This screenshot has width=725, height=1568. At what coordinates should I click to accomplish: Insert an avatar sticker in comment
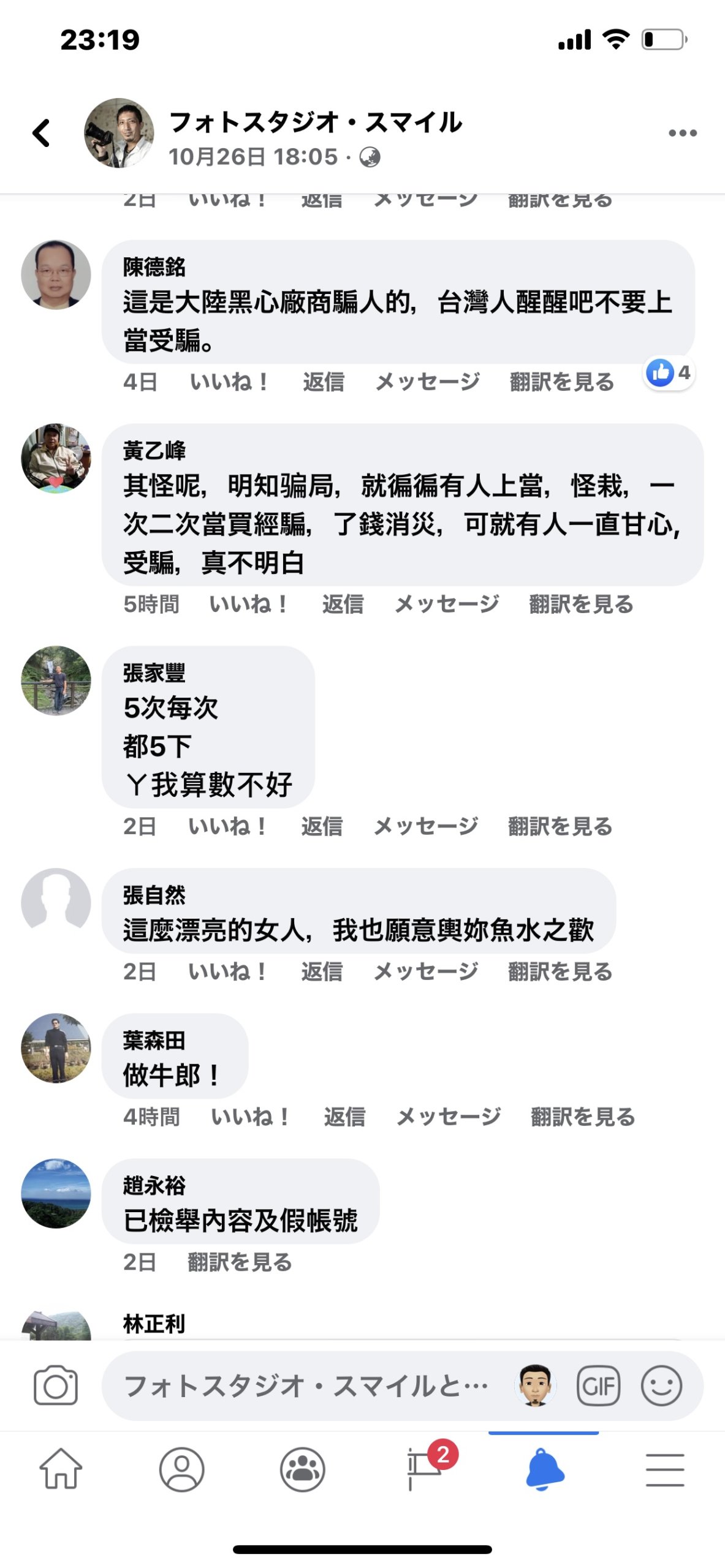pos(535,1385)
